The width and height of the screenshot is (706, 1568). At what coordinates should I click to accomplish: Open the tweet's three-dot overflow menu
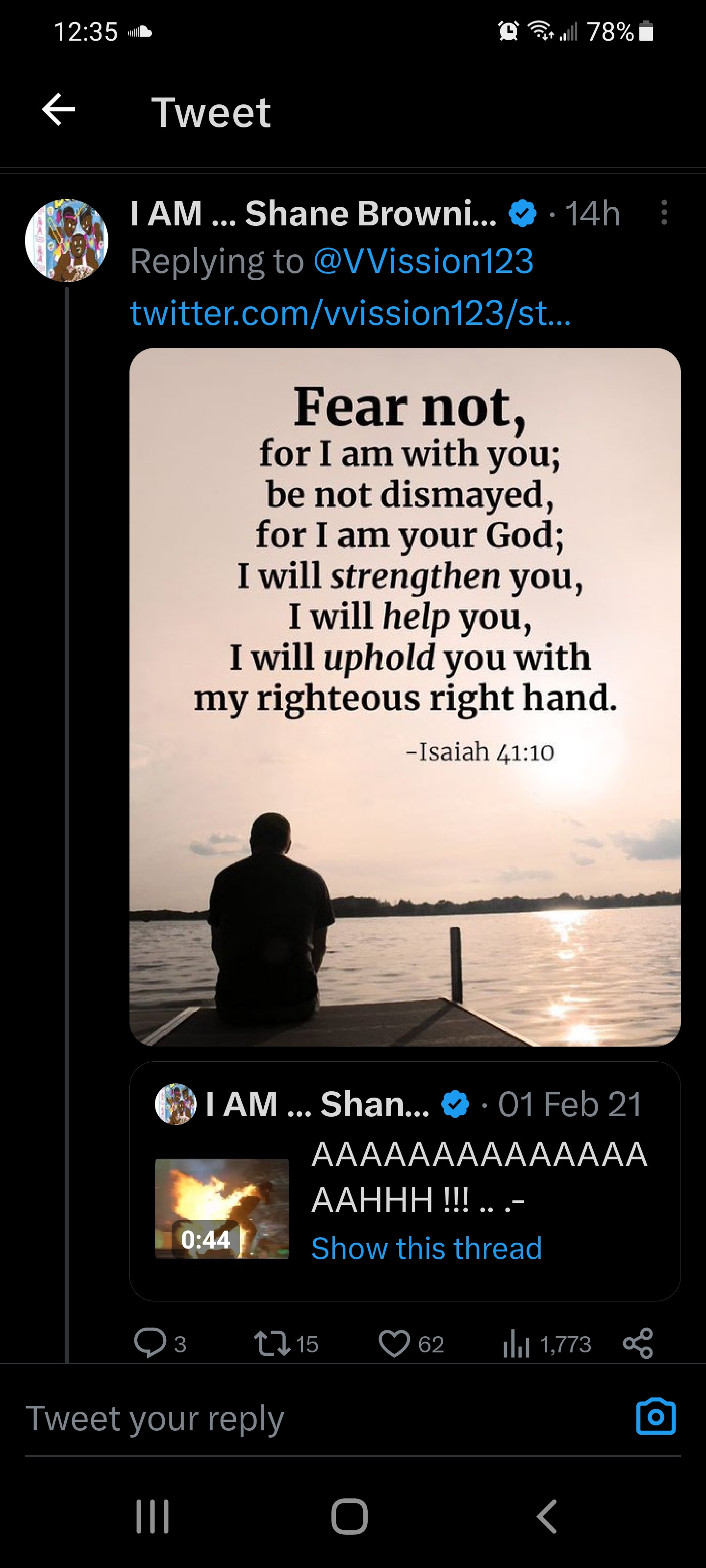[664, 213]
